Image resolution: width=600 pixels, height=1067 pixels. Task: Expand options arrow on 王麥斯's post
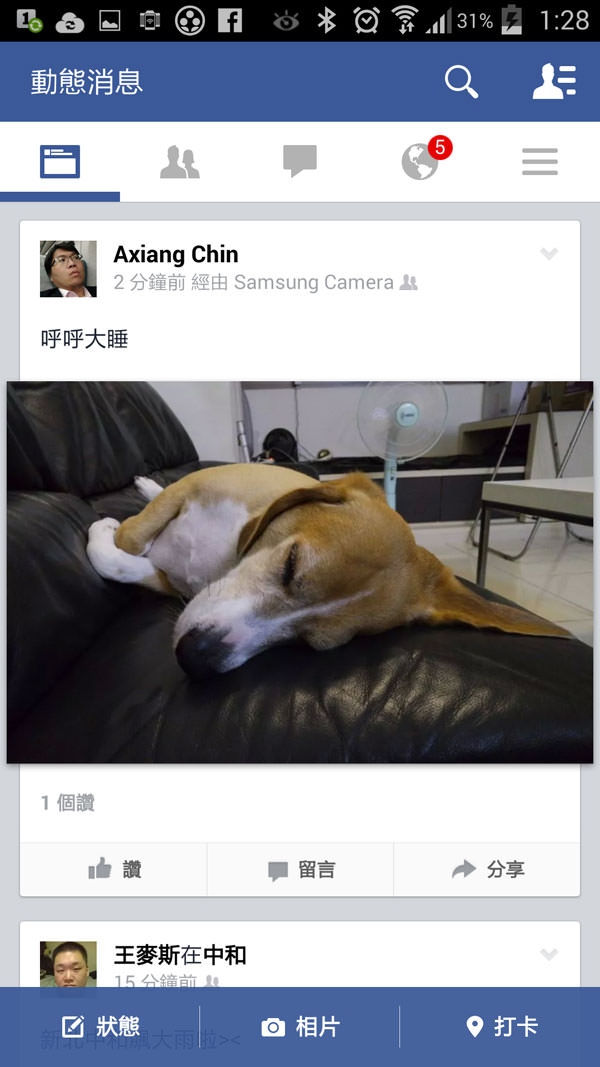point(549,955)
